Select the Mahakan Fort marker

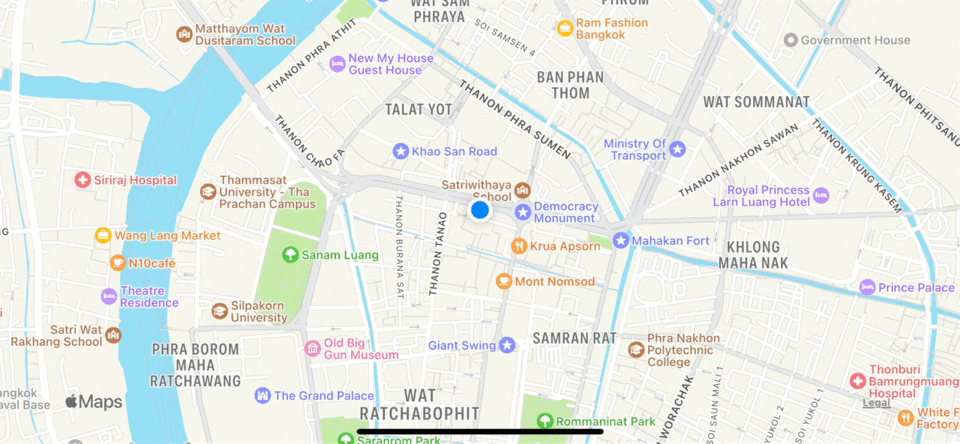point(620,240)
